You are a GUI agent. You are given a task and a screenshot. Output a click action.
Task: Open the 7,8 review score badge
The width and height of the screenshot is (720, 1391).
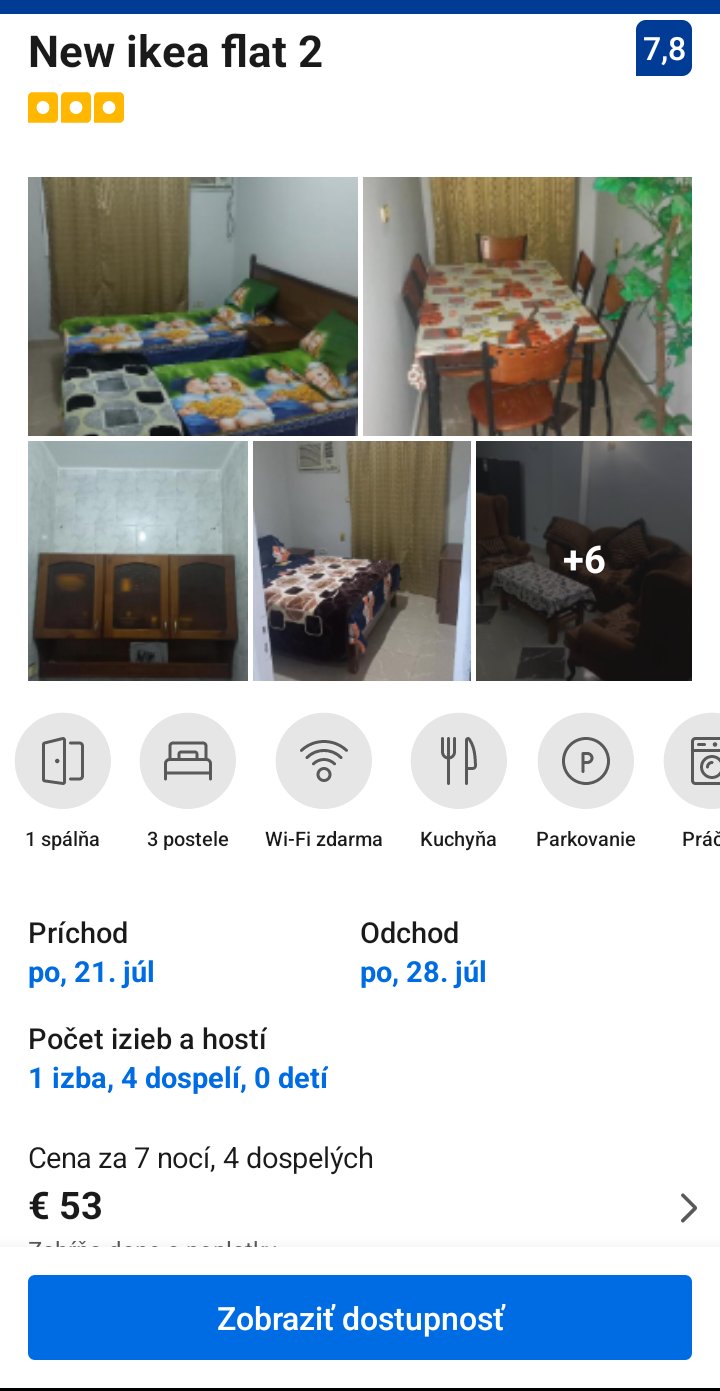point(663,48)
